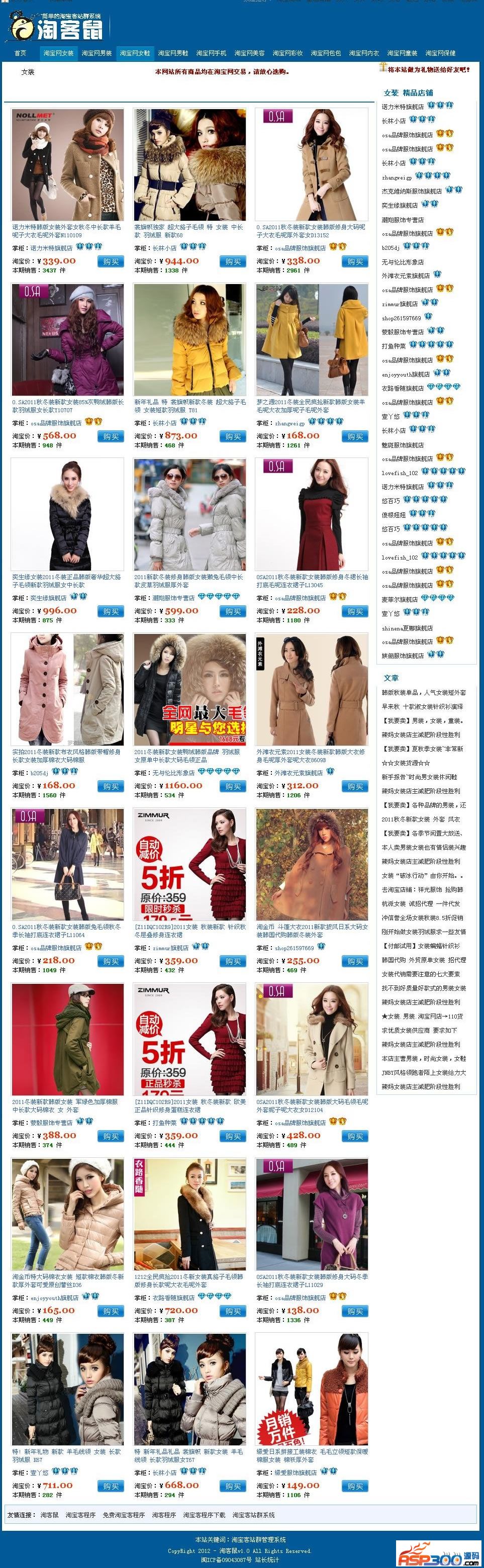This screenshot has width=484, height=1568.
Task: Open the 免费淘宝客程序 footer link
Action: pos(123,1514)
